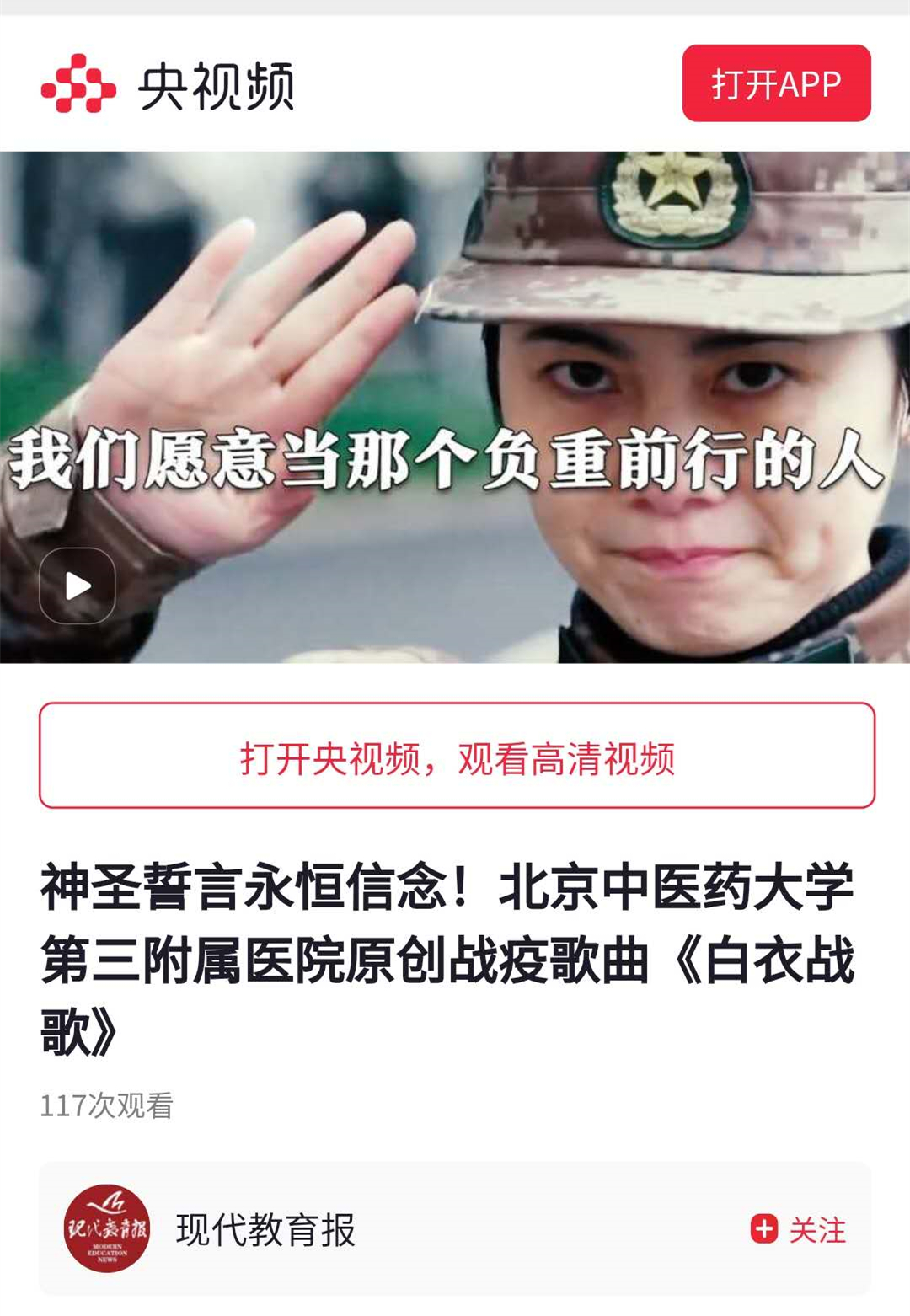910x1316 pixels.
Task: Follow 现代教育报 with 关注
Action: (x=799, y=1229)
